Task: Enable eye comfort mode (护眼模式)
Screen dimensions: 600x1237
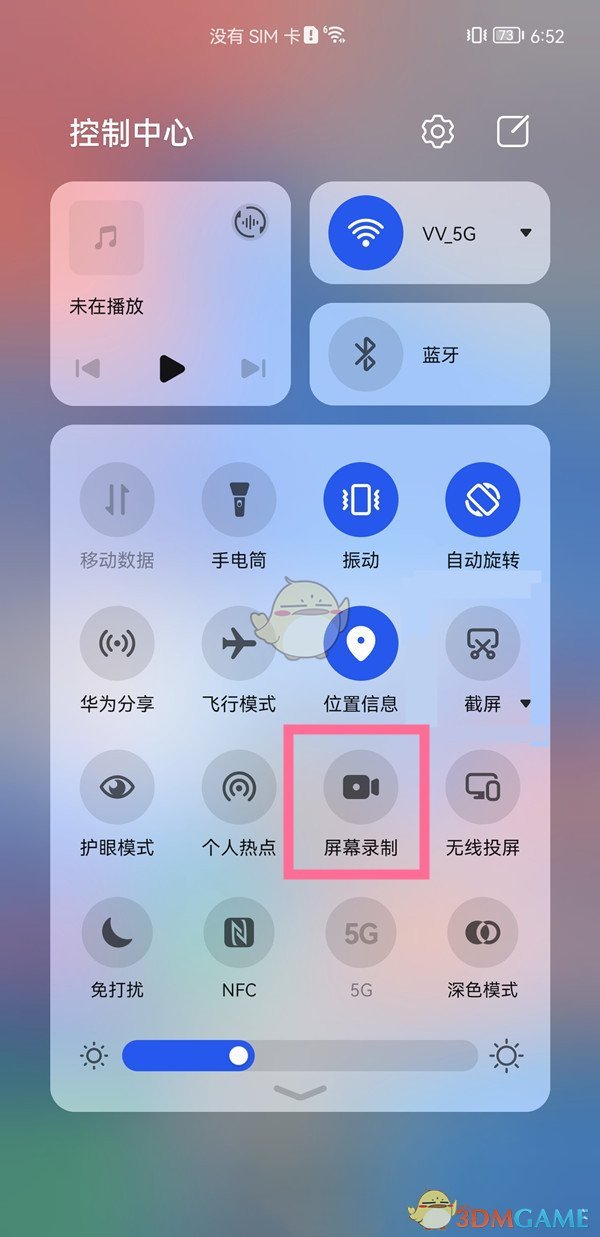Action: [117, 787]
